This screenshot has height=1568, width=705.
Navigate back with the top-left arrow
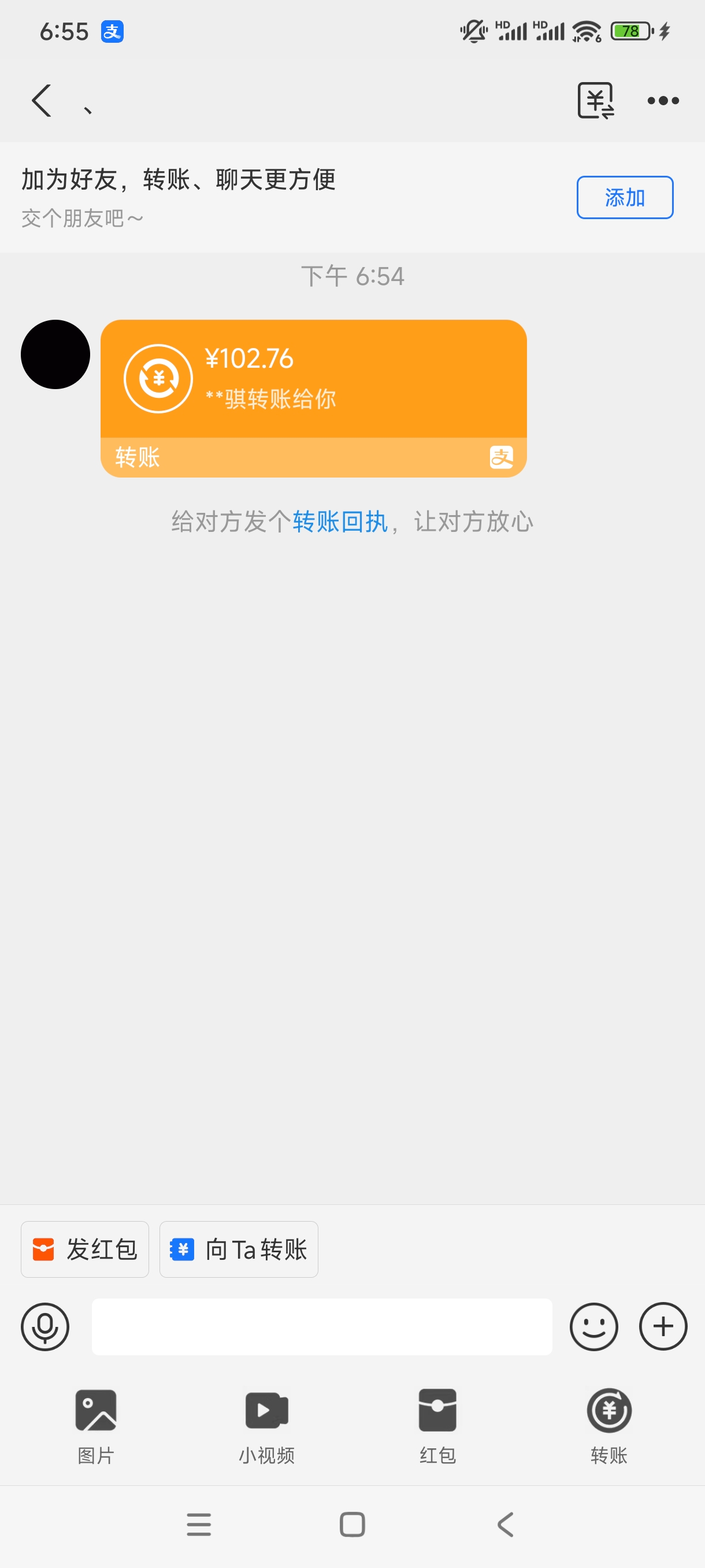(x=41, y=101)
